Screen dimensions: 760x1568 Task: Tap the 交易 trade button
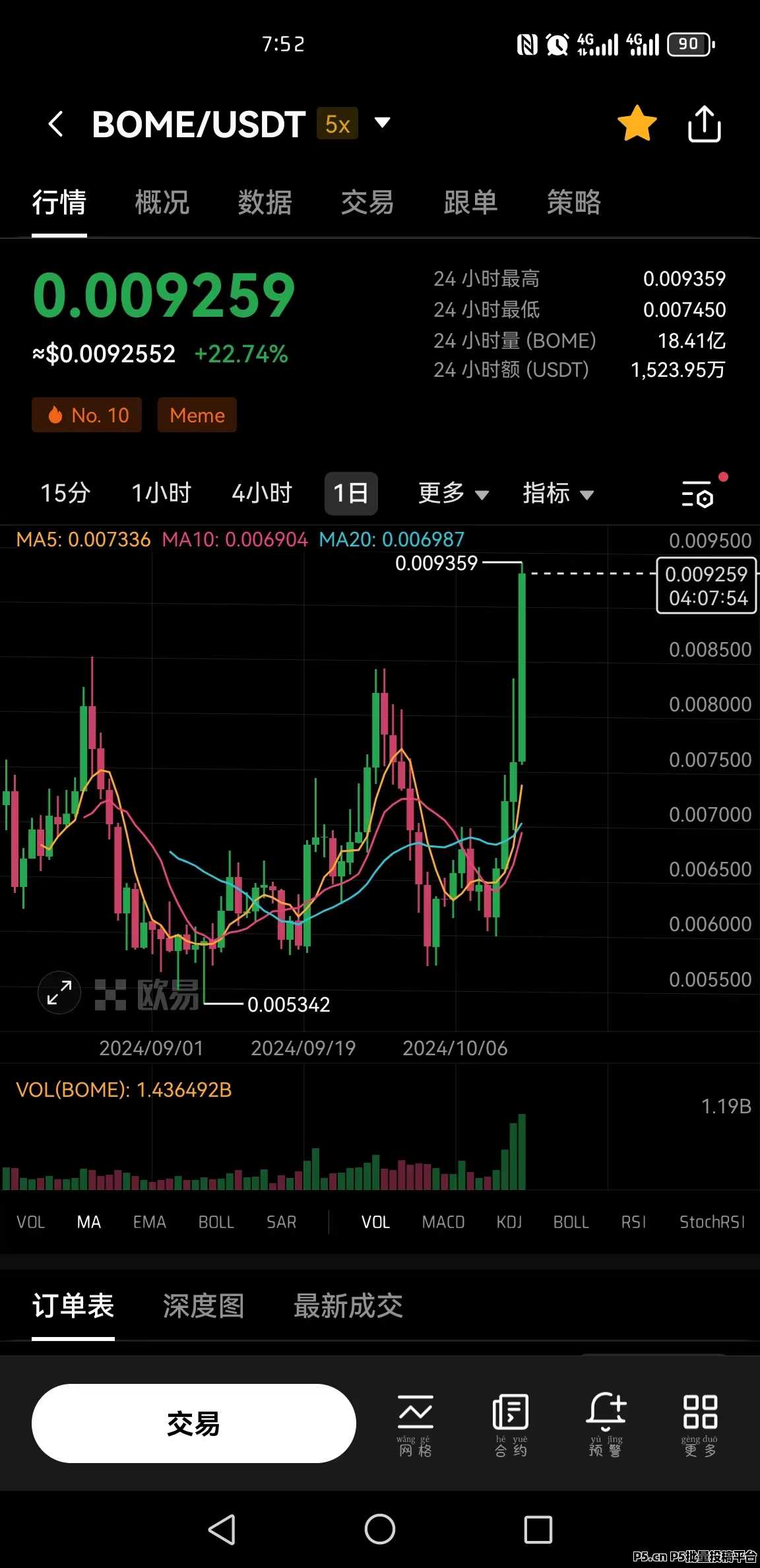click(x=195, y=1423)
